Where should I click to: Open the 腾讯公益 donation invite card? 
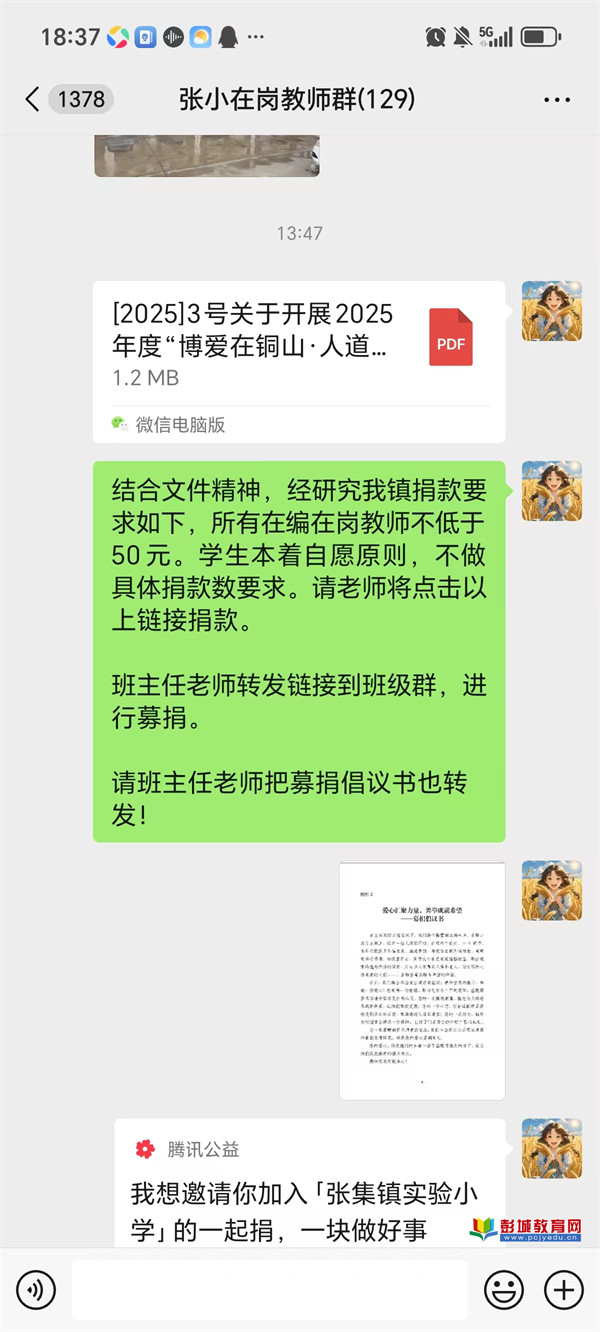(x=310, y=1190)
